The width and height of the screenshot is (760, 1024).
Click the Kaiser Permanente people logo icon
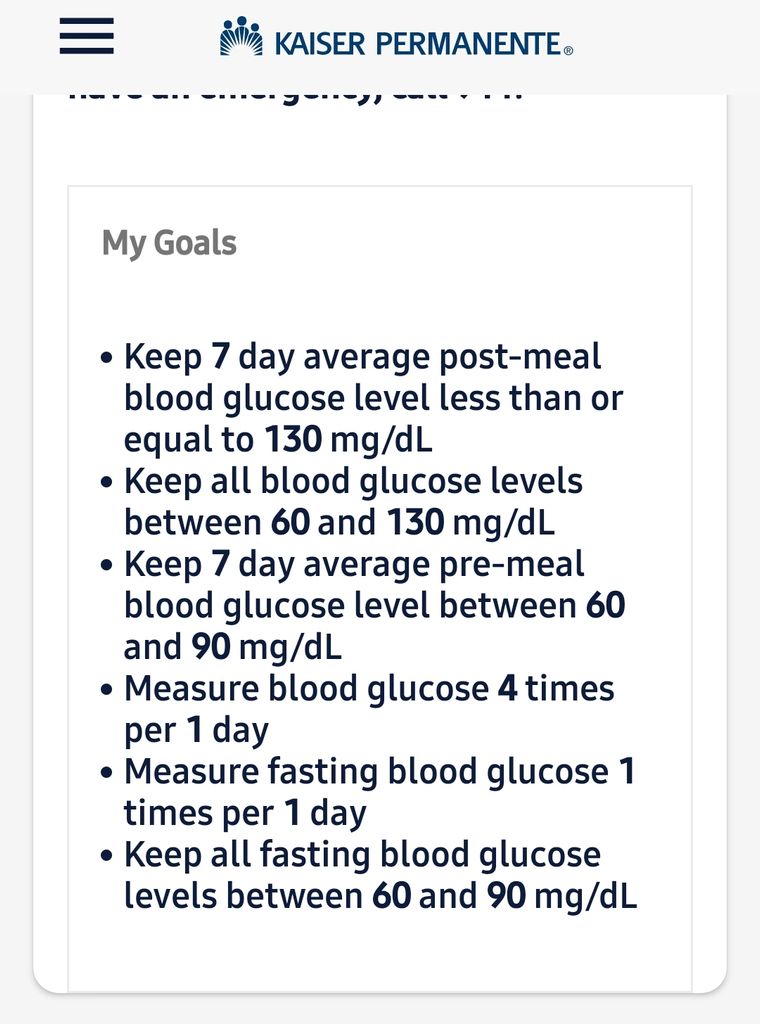tap(240, 35)
